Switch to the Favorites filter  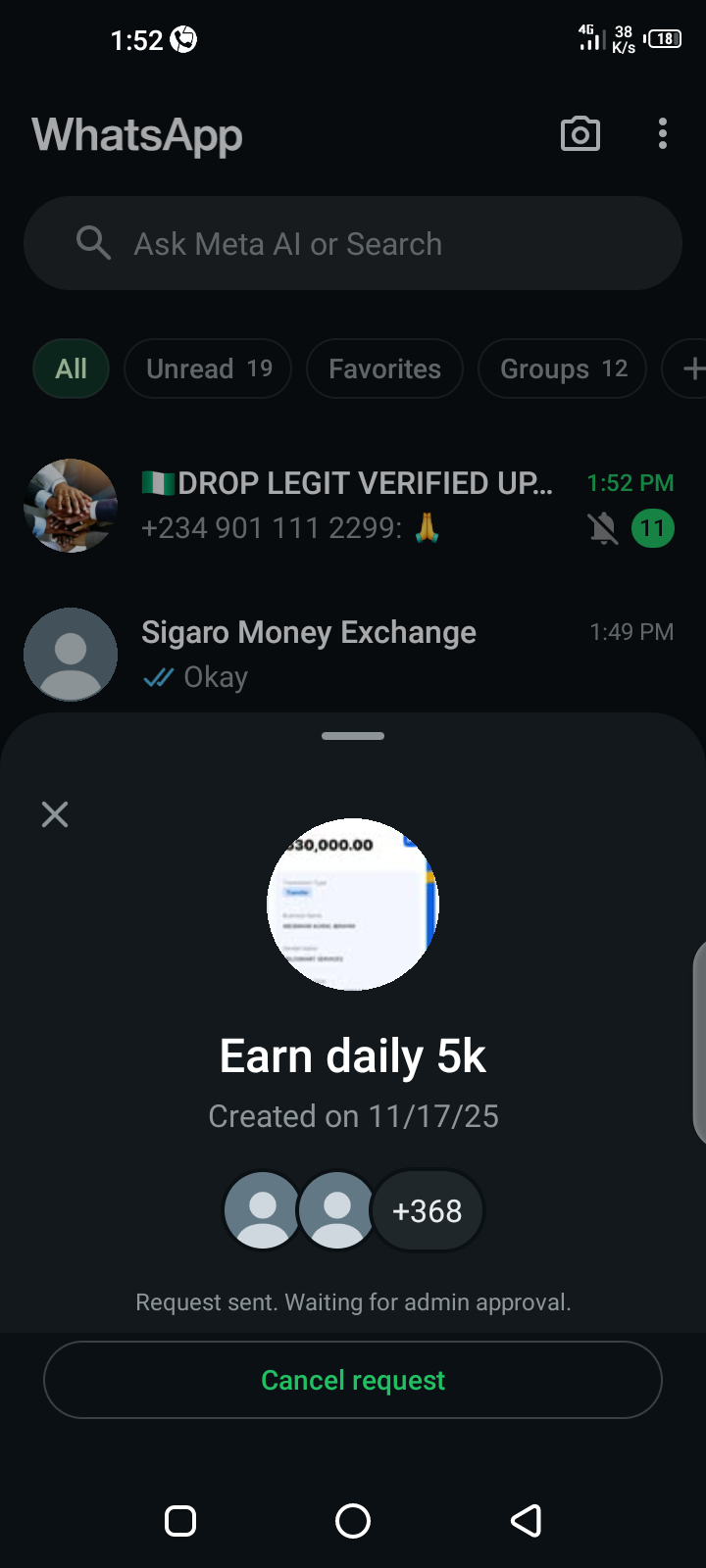(384, 368)
